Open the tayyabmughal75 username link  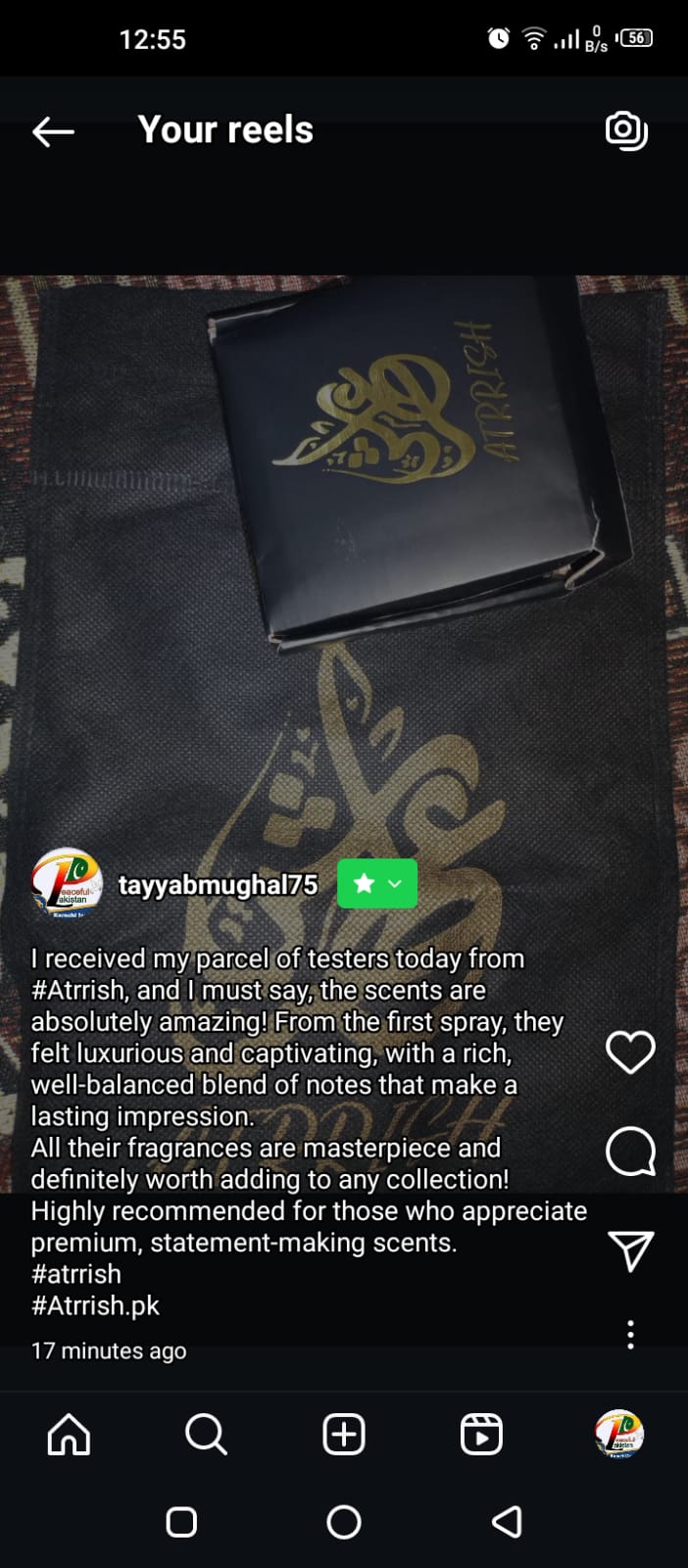point(218,885)
